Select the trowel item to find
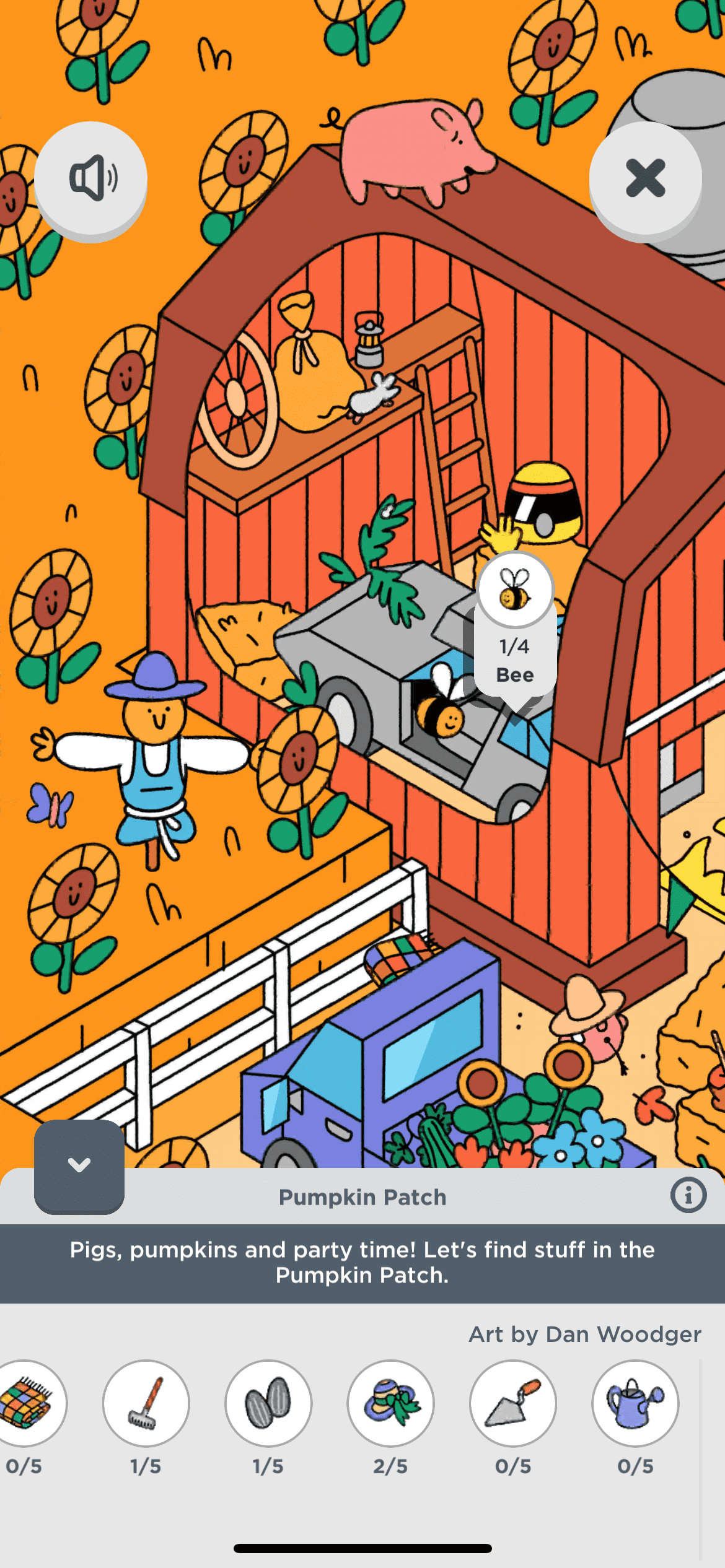725x1568 pixels. (x=513, y=1403)
